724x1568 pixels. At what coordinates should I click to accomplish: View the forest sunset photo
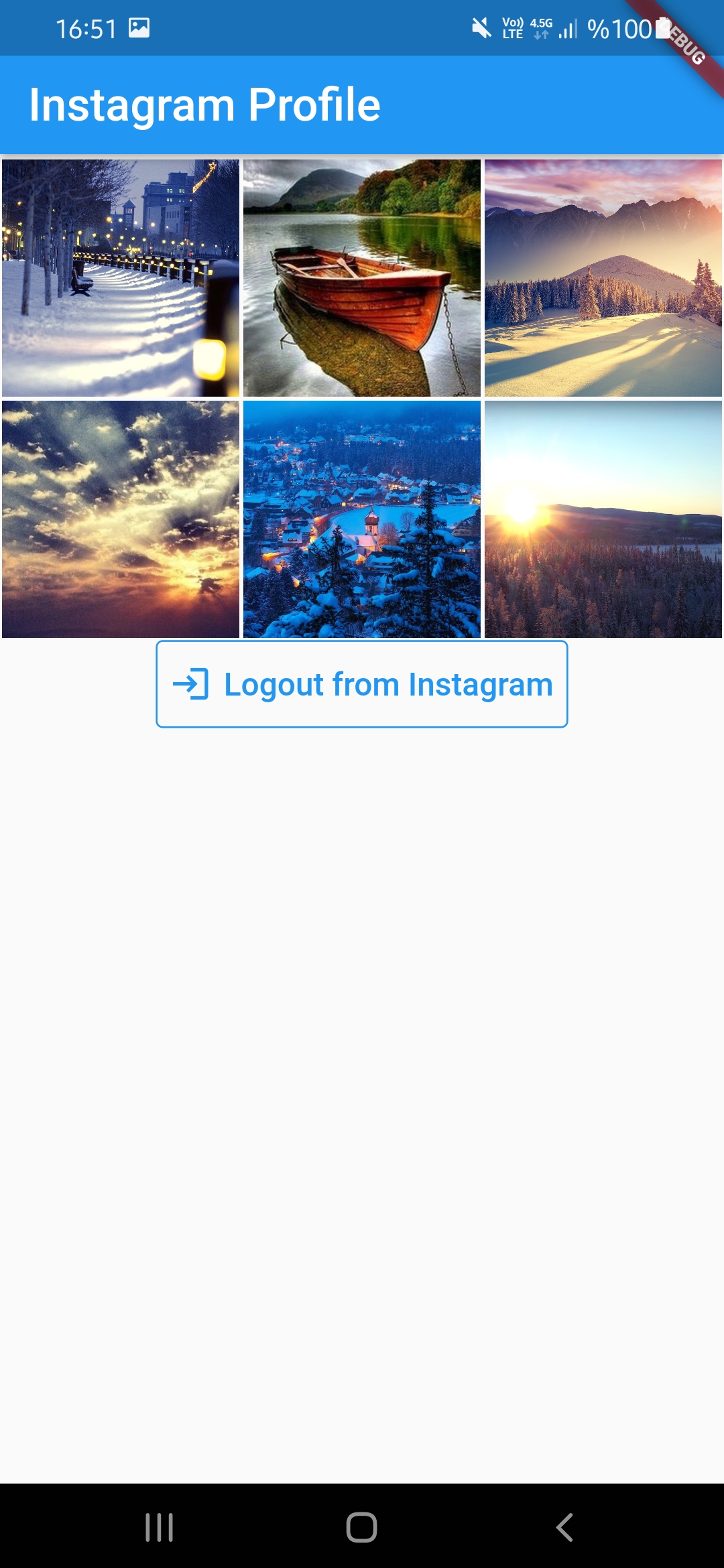coord(603,519)
